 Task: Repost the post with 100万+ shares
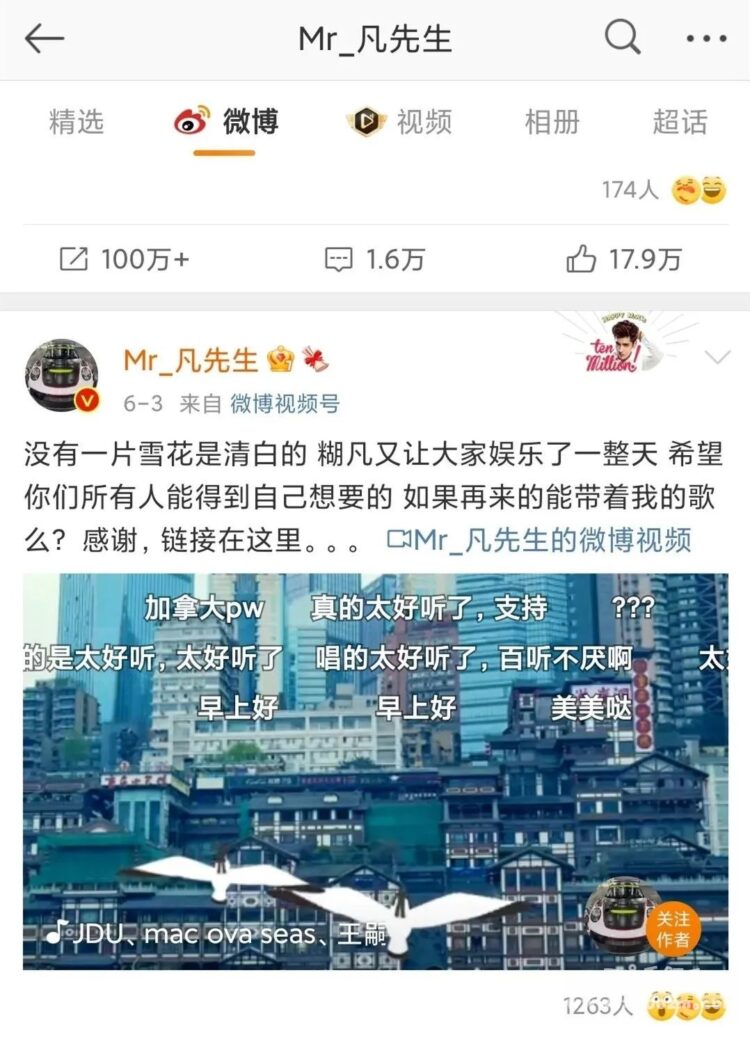click(124, 260)
